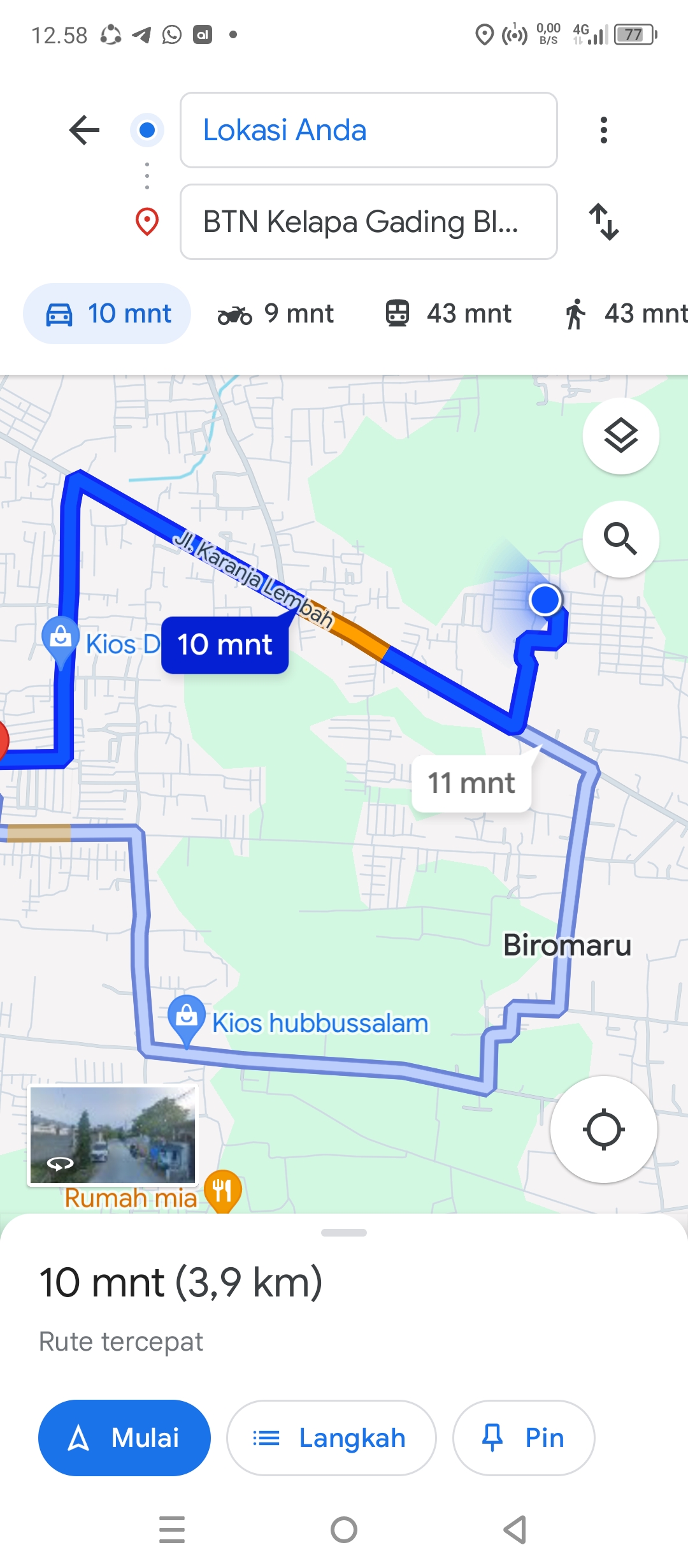Open the three-dot overflow menu
Viewport: 688px width, 1568px height.
604,130
